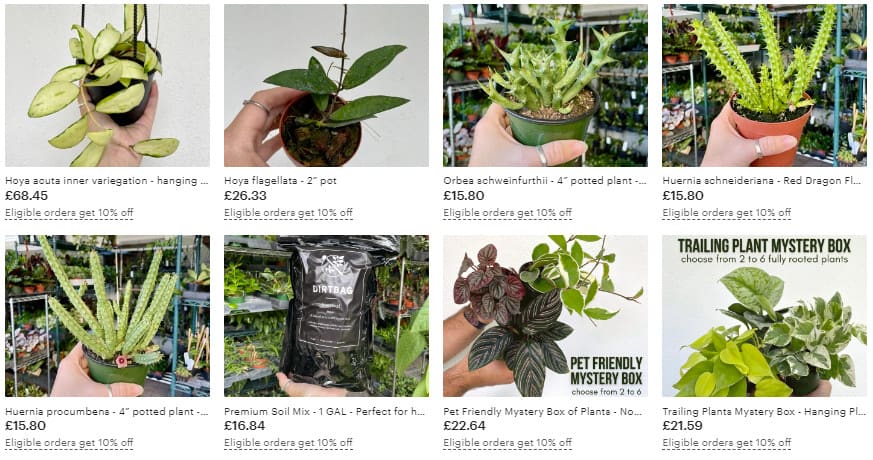Open the Huernia procumbens potted plant listing
This screenshot has height=460, width=873.
click(x=107, y=411)
